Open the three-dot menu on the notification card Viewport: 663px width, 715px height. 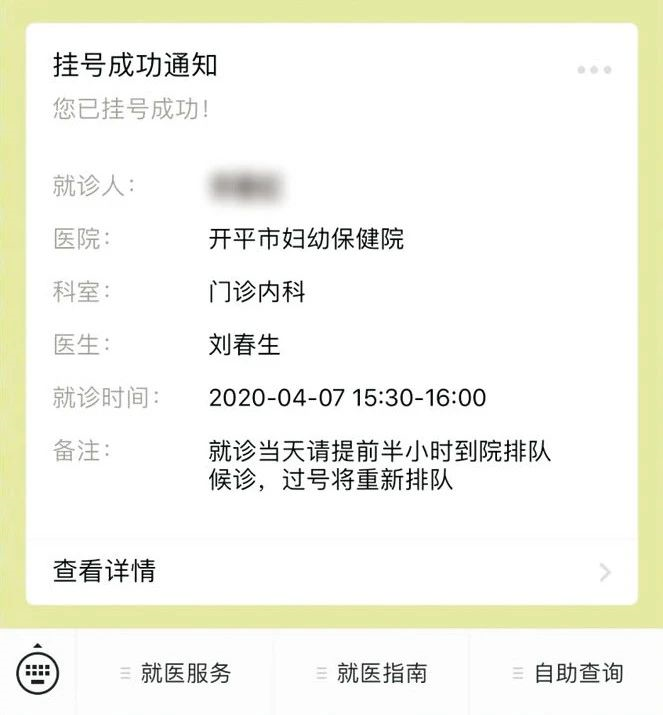pyautogui.click(x=594, y=70)
